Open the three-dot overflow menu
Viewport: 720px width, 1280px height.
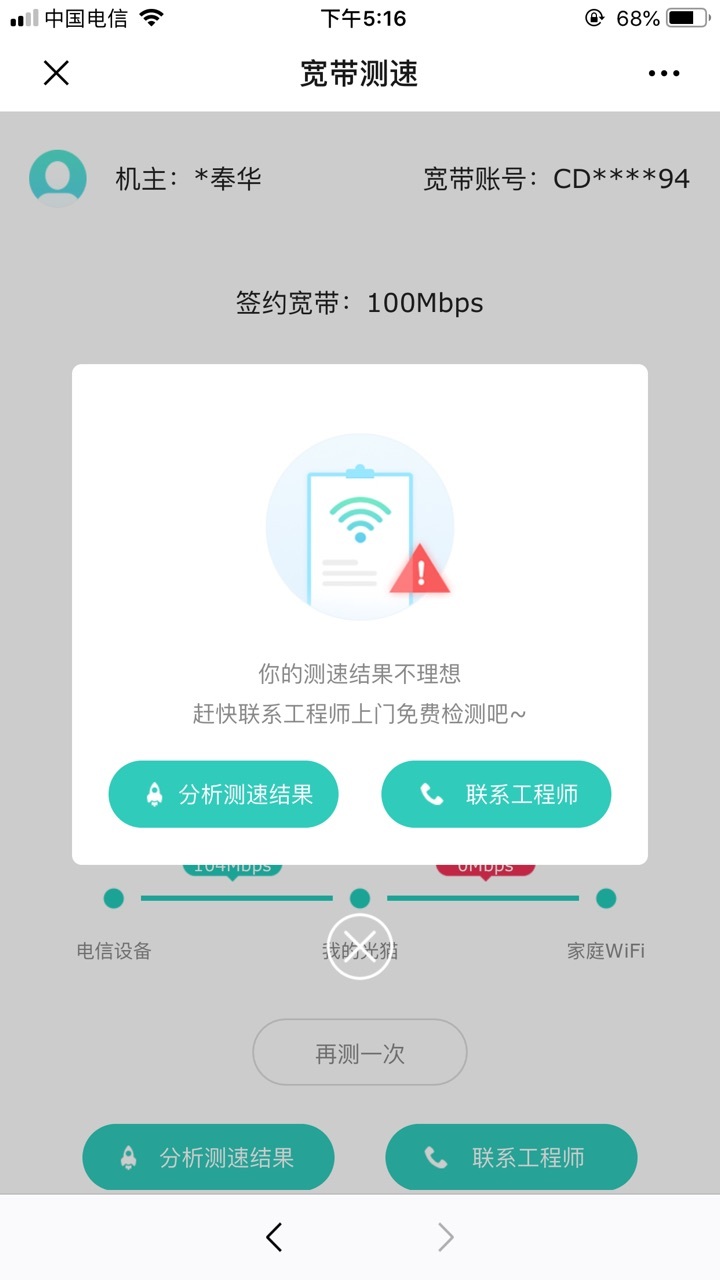664,73
